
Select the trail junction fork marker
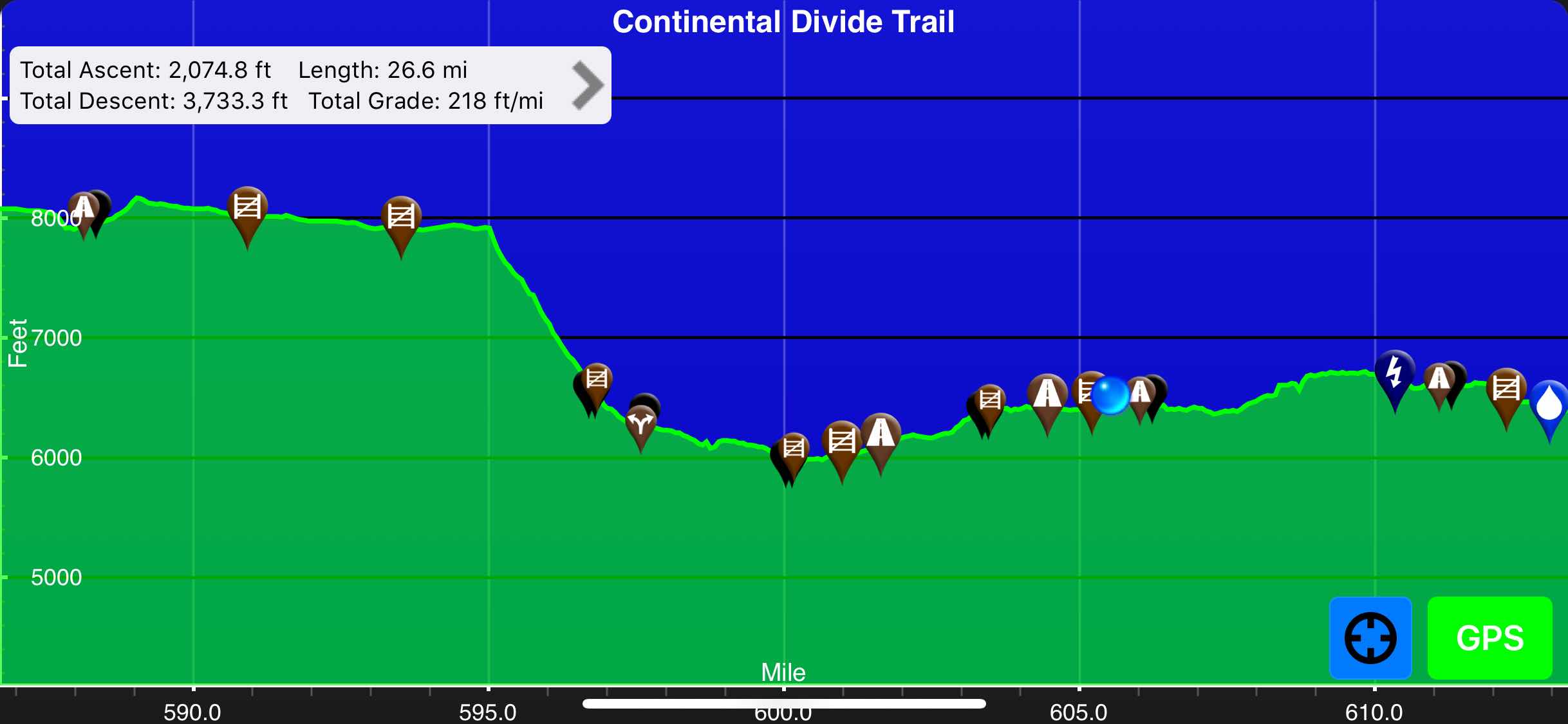coord(640,424)
